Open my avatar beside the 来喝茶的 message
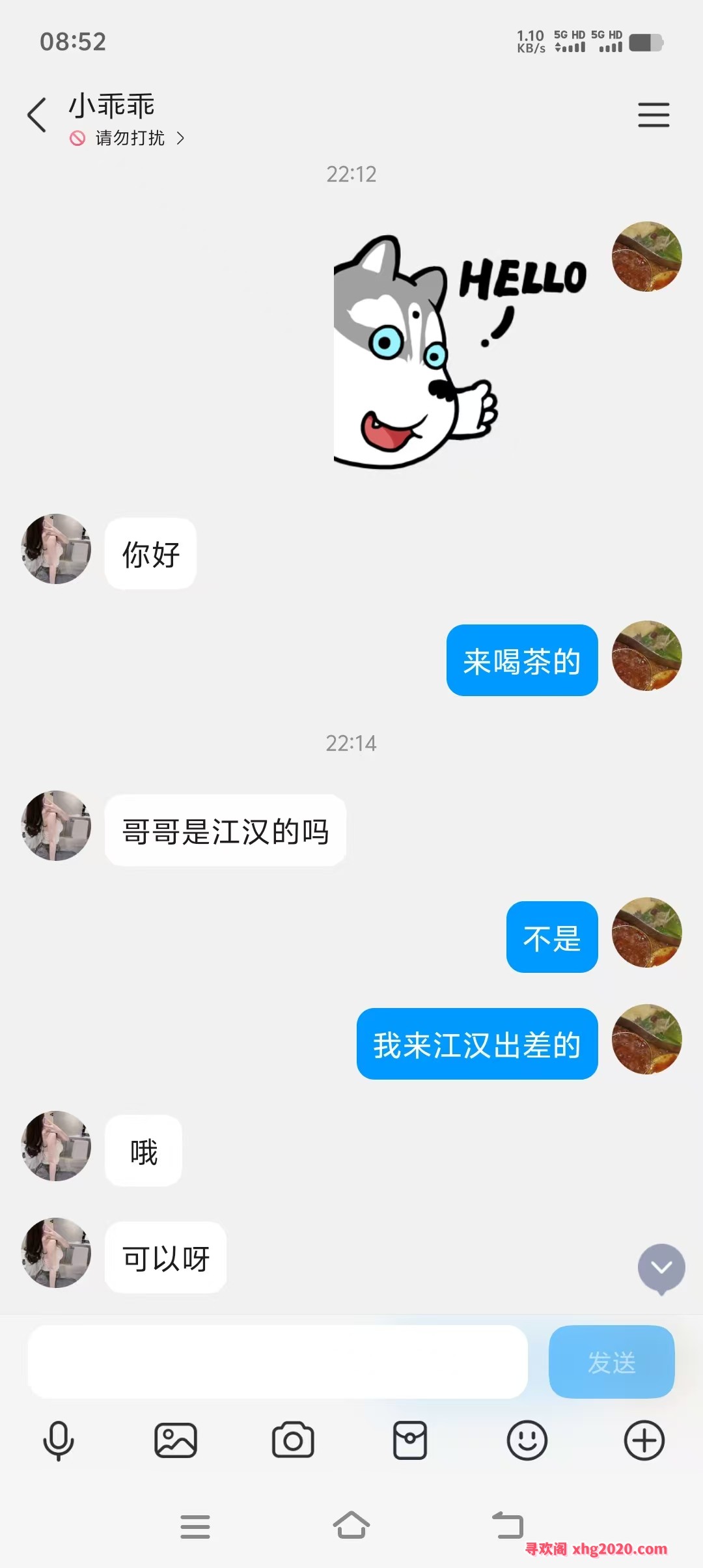The width and height of the screenshot is (703, 1568). pyautogui.click(x=646, y=656)
